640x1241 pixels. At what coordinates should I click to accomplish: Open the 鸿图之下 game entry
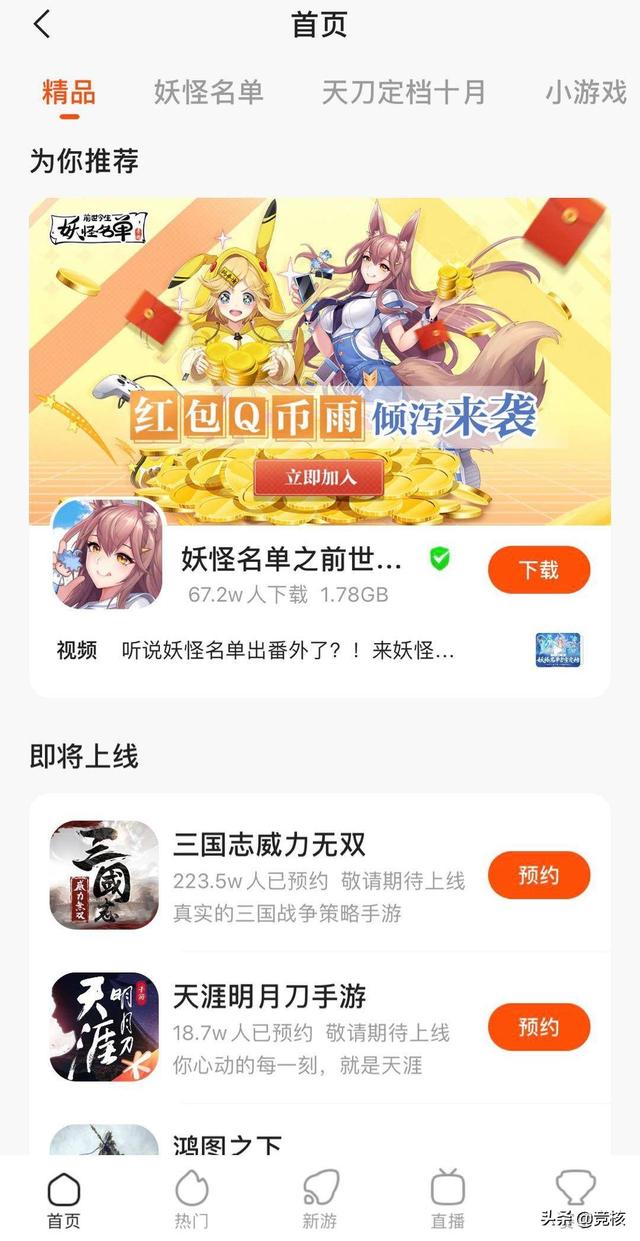(x=228, y=1145)
